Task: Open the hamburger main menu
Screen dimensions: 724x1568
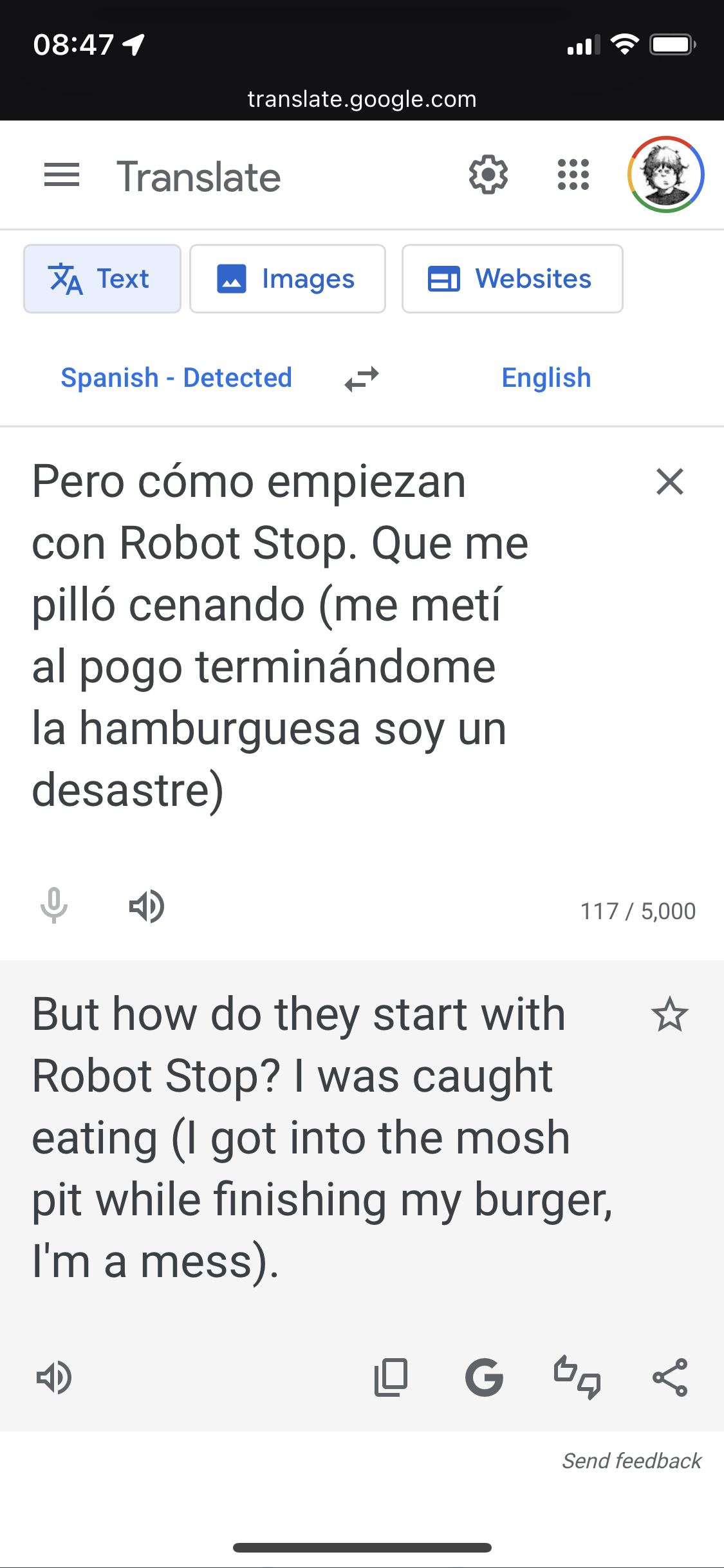Action: click(x=62, y=175)
